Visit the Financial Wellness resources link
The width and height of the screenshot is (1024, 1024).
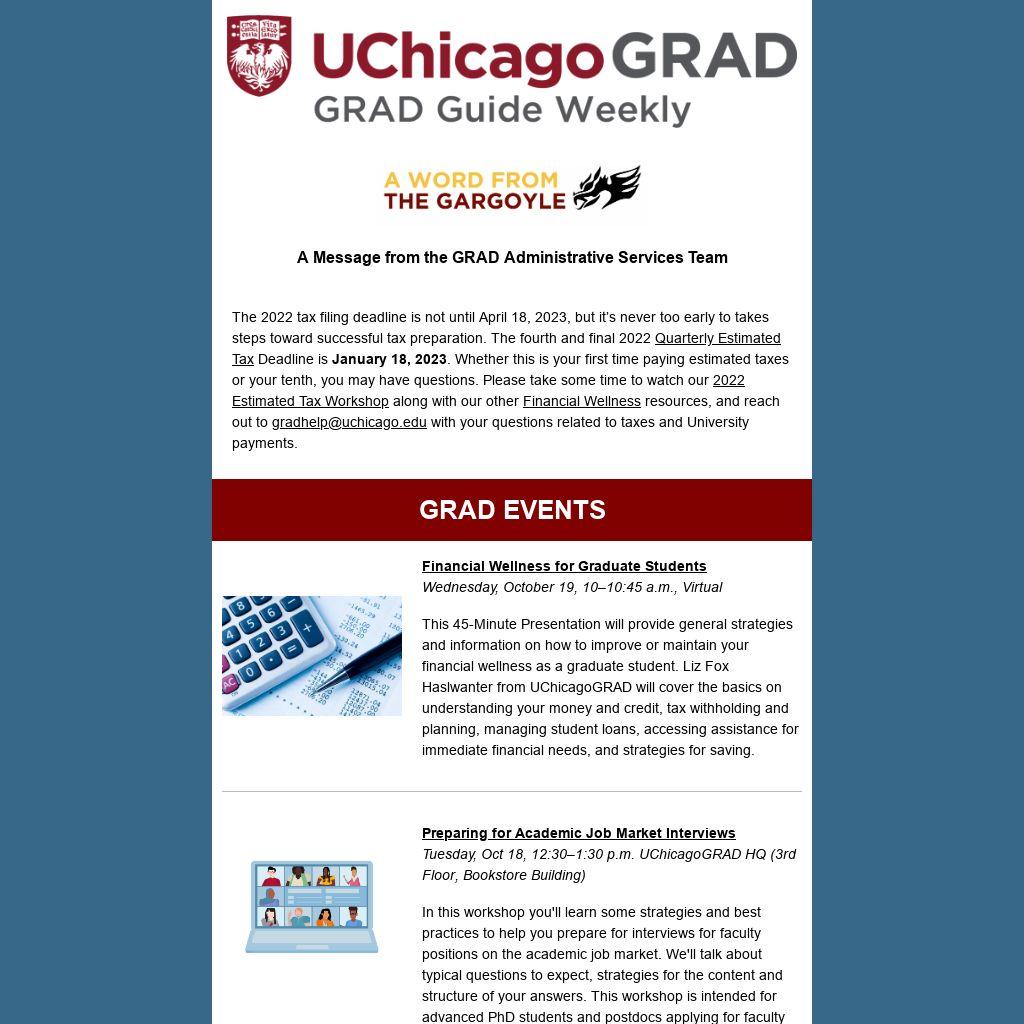(581, 401)
